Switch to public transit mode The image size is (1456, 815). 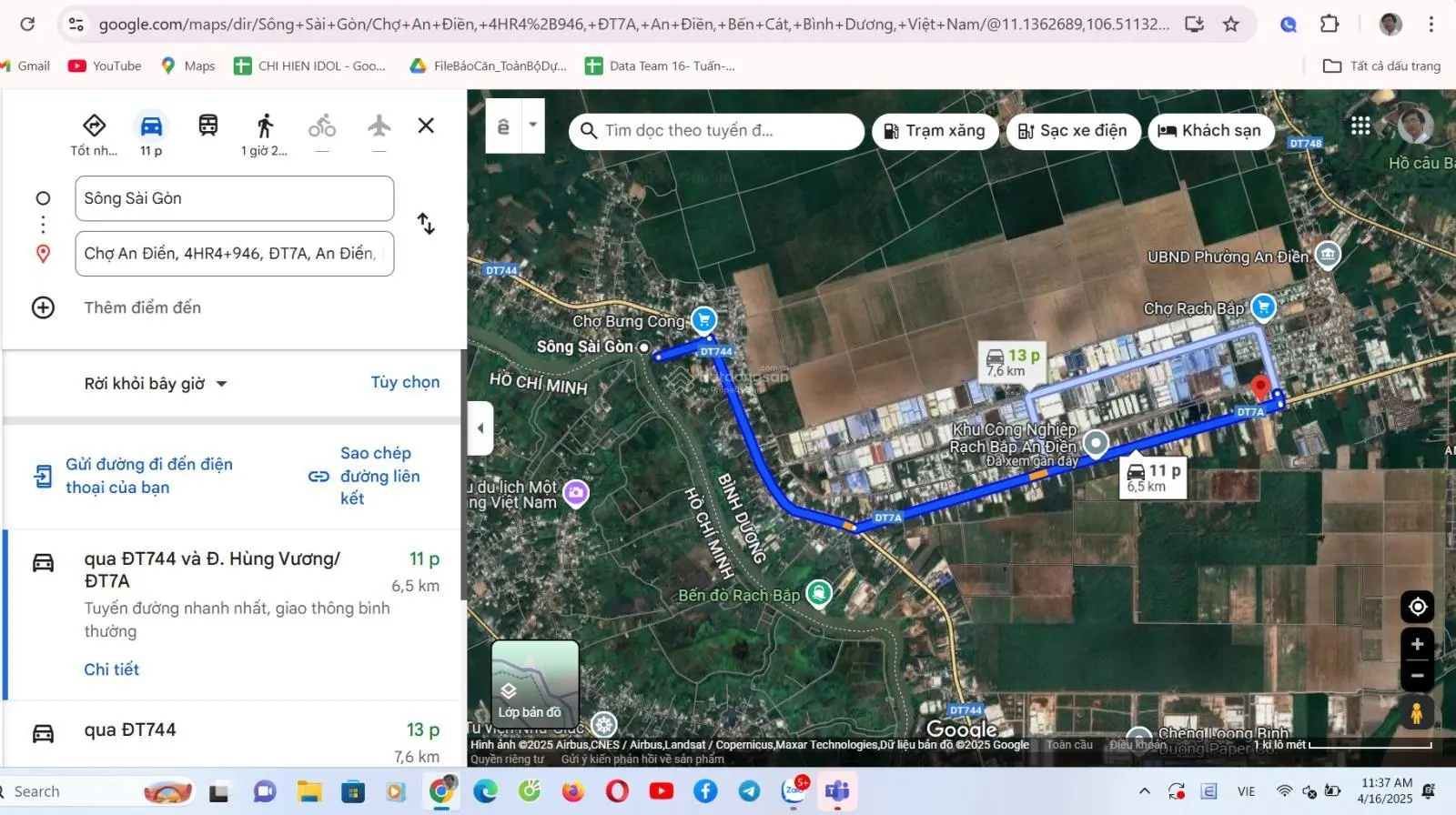pos(207,126)
